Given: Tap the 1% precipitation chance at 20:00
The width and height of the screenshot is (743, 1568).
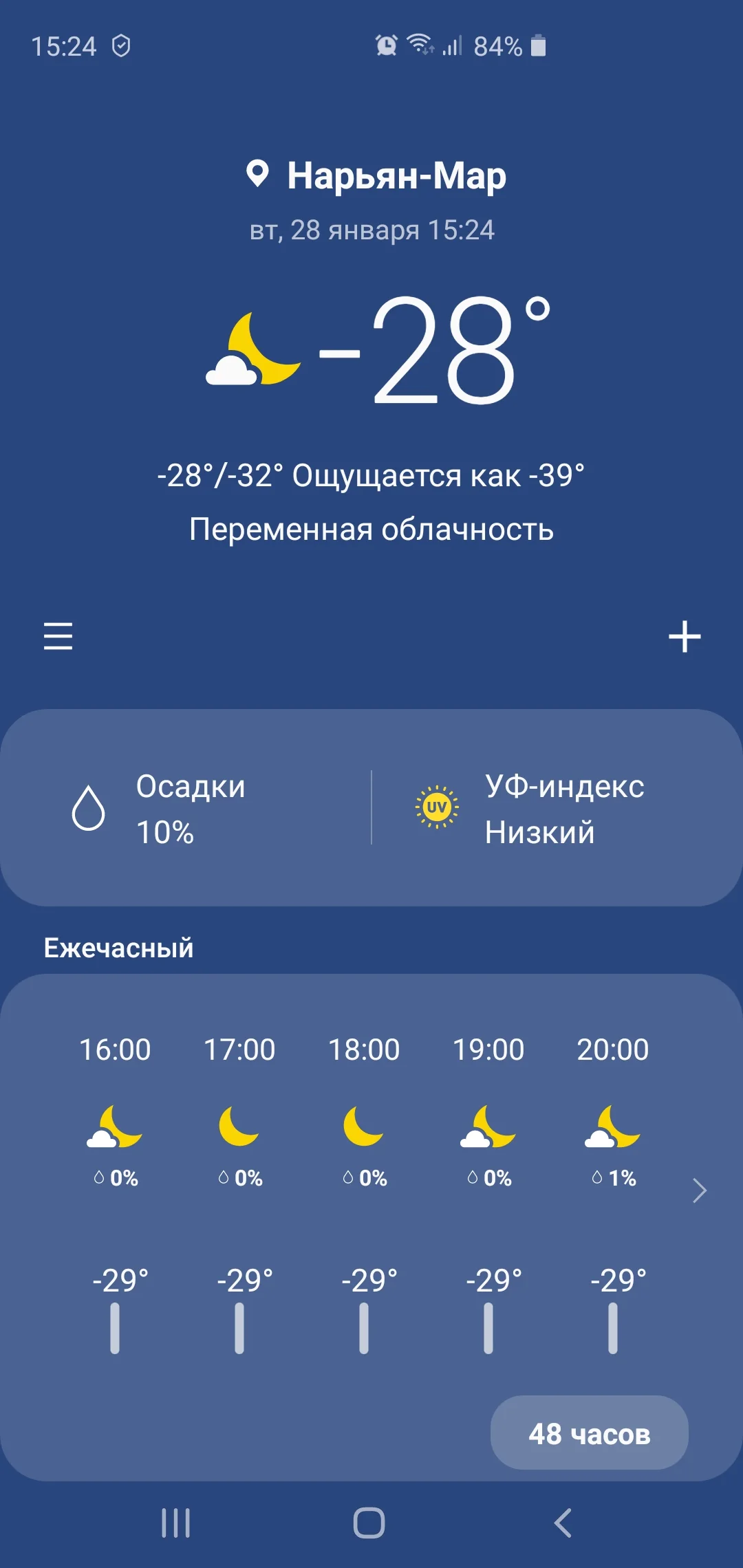Looking at the screenshot, I should (614, 1177).
